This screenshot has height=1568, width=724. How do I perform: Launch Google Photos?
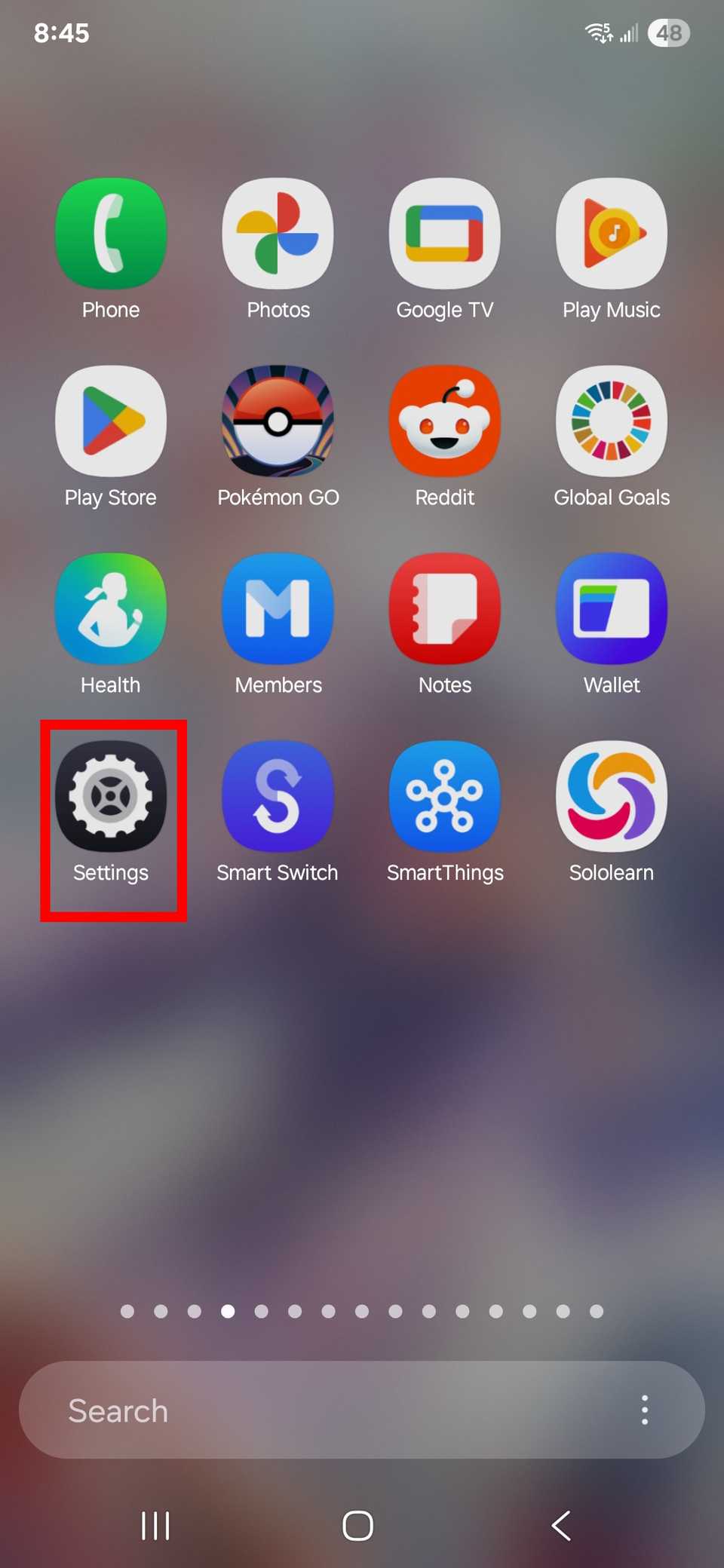tap(278, 234)
